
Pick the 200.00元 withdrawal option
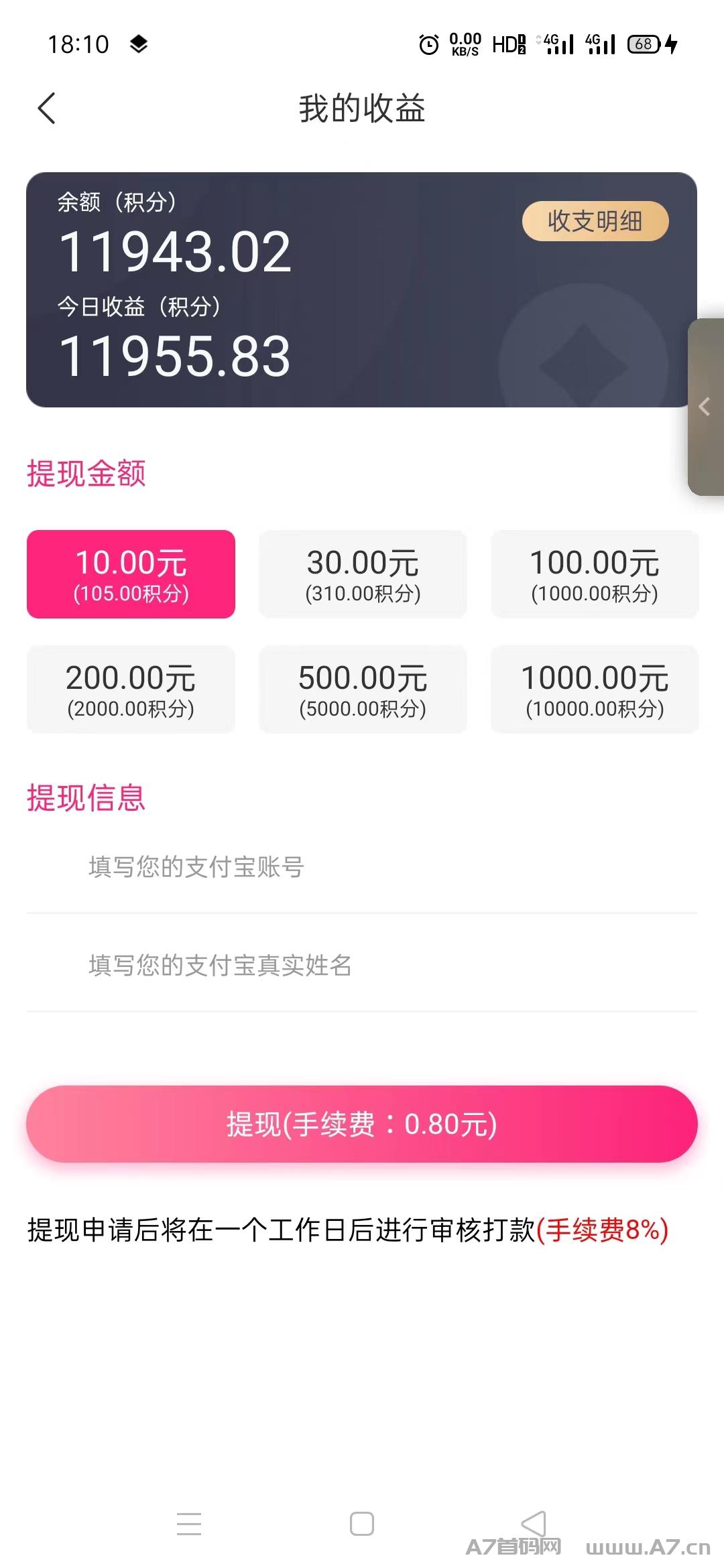tap(131, 690)
